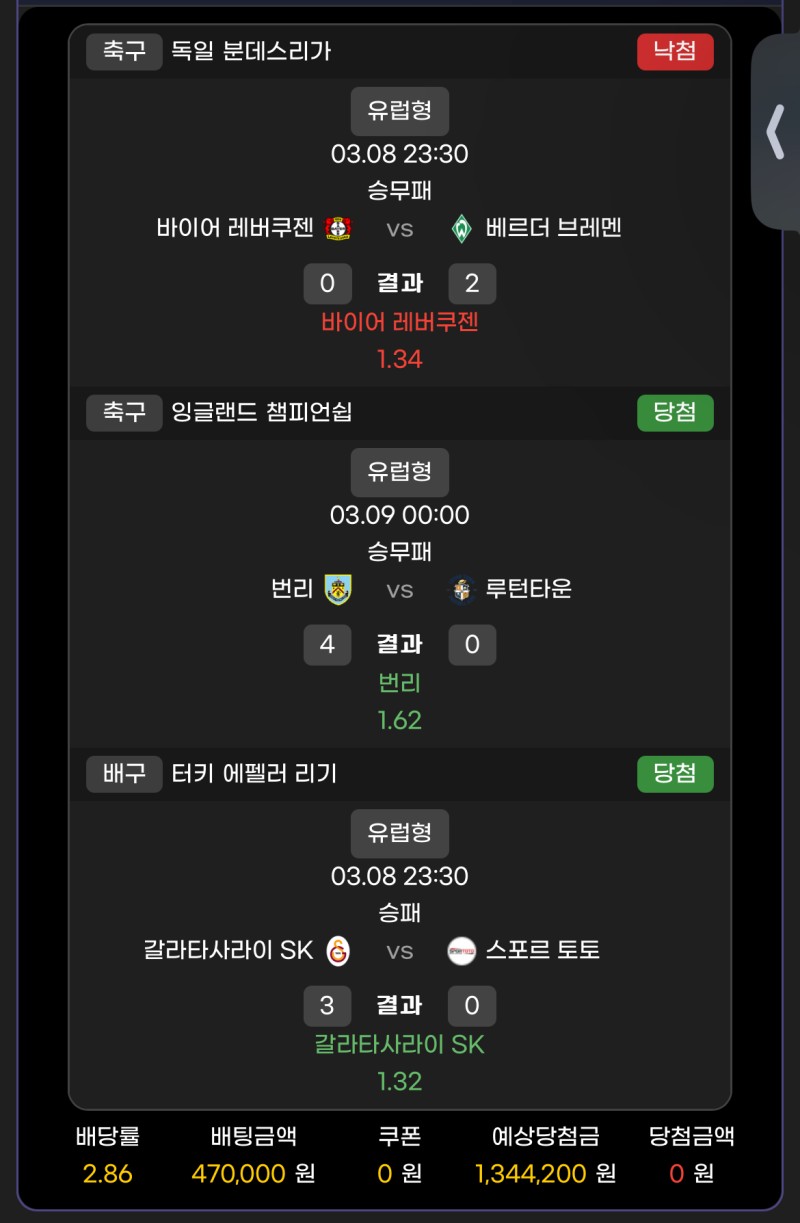Open the side panel chevron handle
The image size is (800, 1223).
pyautogui.click(x=776, y=131)
